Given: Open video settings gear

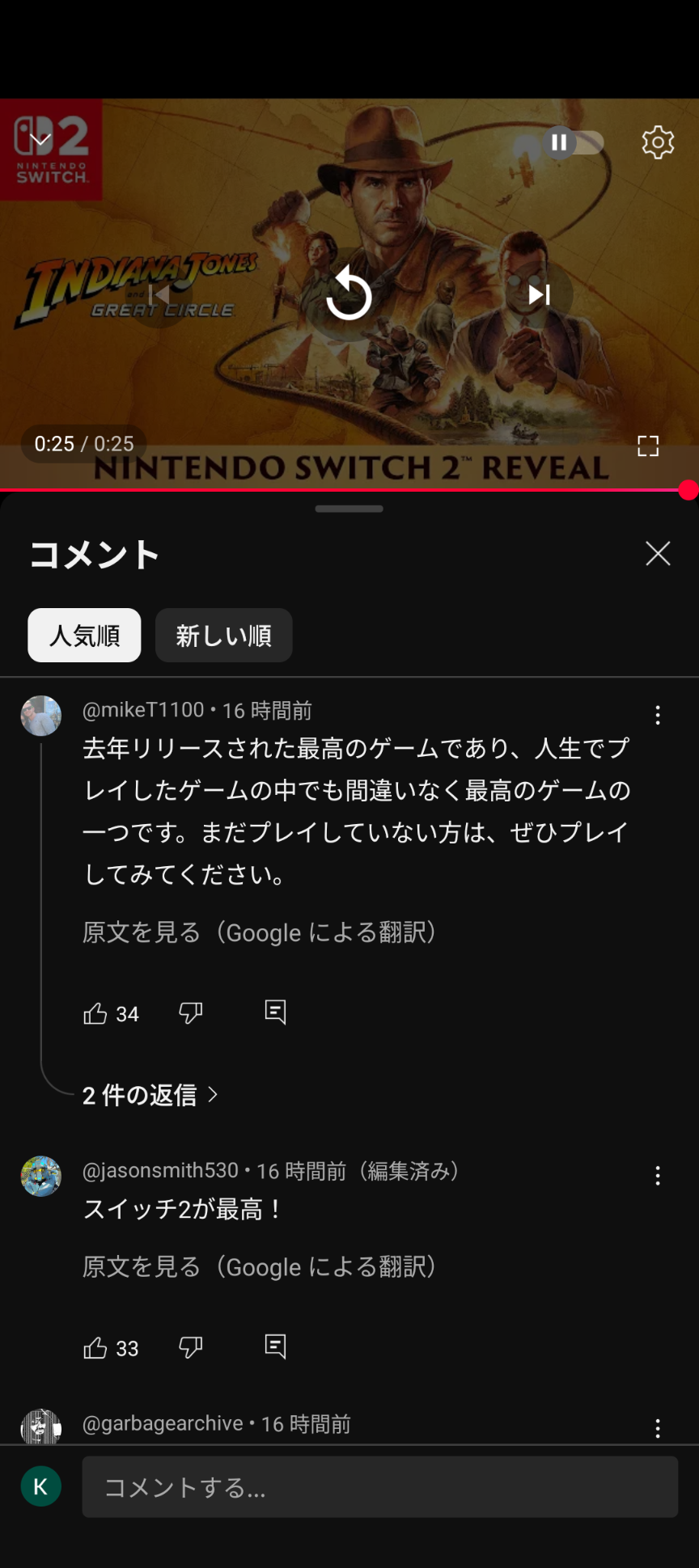Looking at the screenshot, I should click(x=658, y=142).
